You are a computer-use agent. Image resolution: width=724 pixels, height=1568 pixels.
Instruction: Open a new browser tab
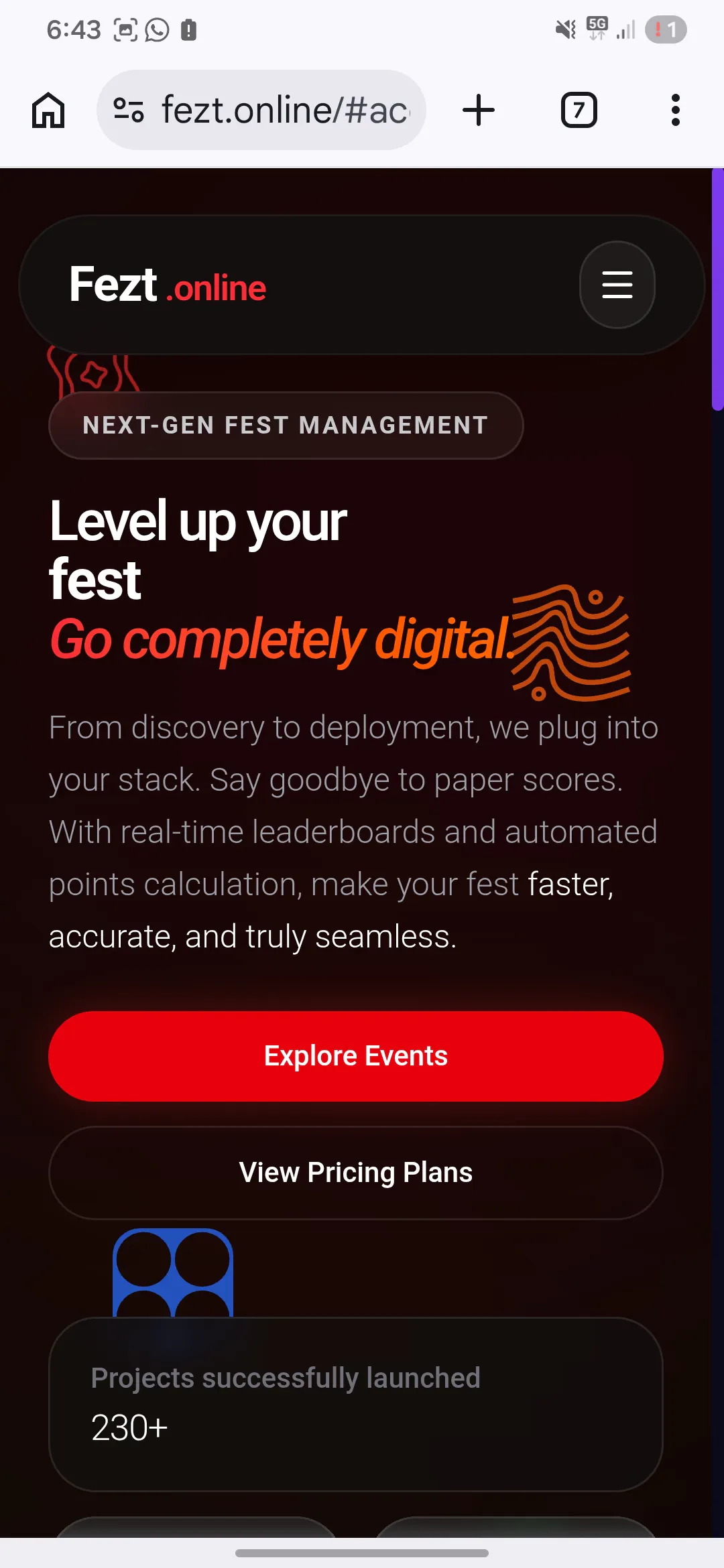coord(479,110)
